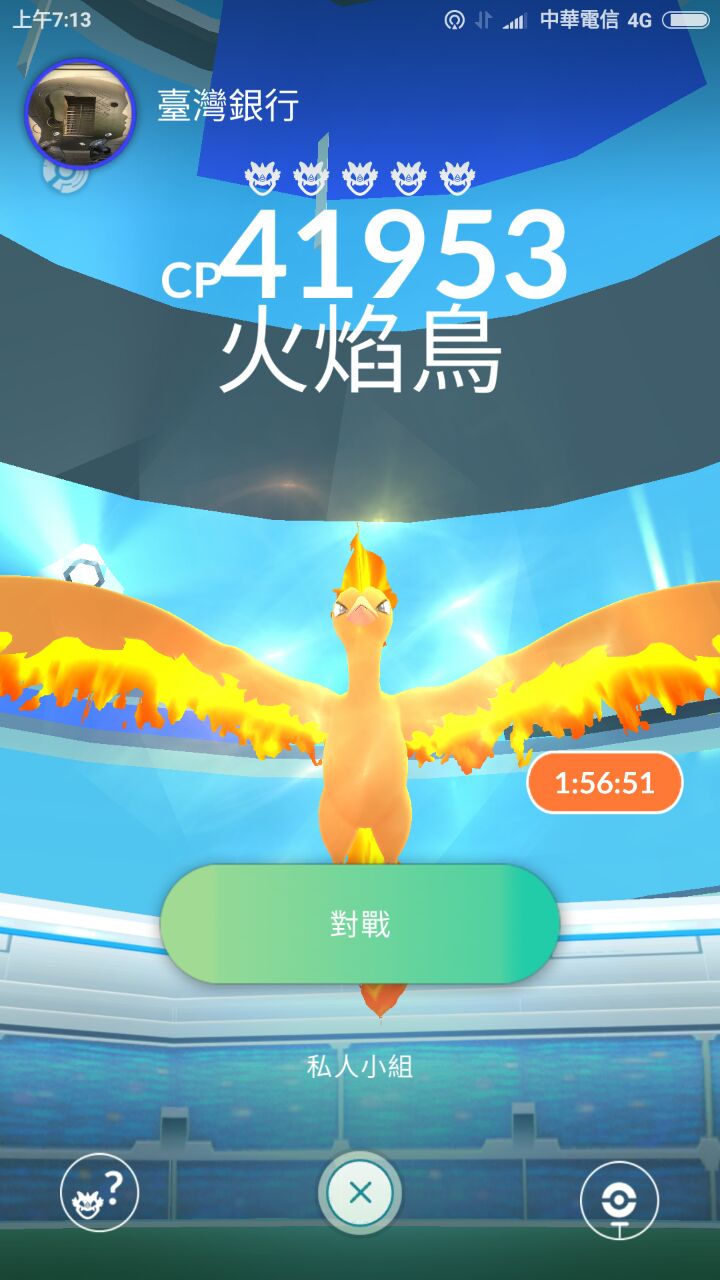The height and width of the screenshot is (1280, 720).
Task: Close the raid lobby screen
Action: [x=360, y=1192]
